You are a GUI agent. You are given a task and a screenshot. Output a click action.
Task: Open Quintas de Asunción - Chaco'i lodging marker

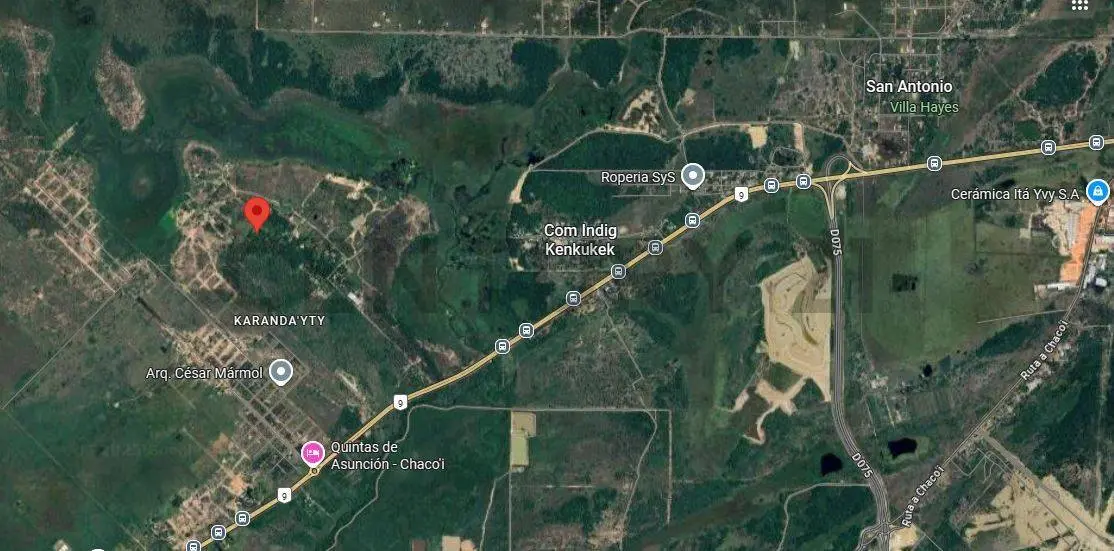[x=313, y=453]
